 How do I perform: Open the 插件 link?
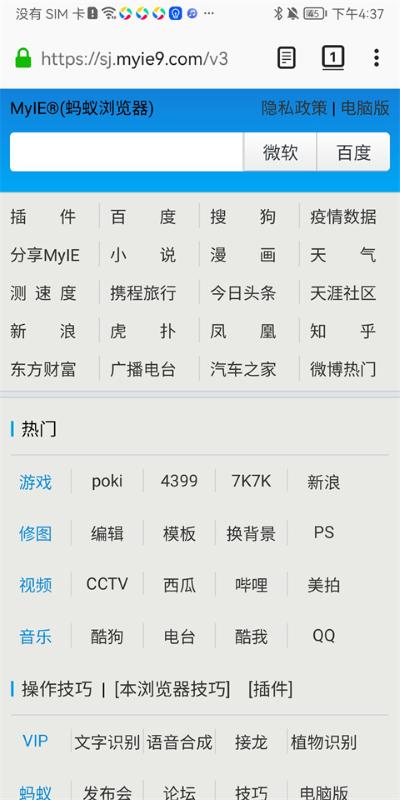coord(43,217)
